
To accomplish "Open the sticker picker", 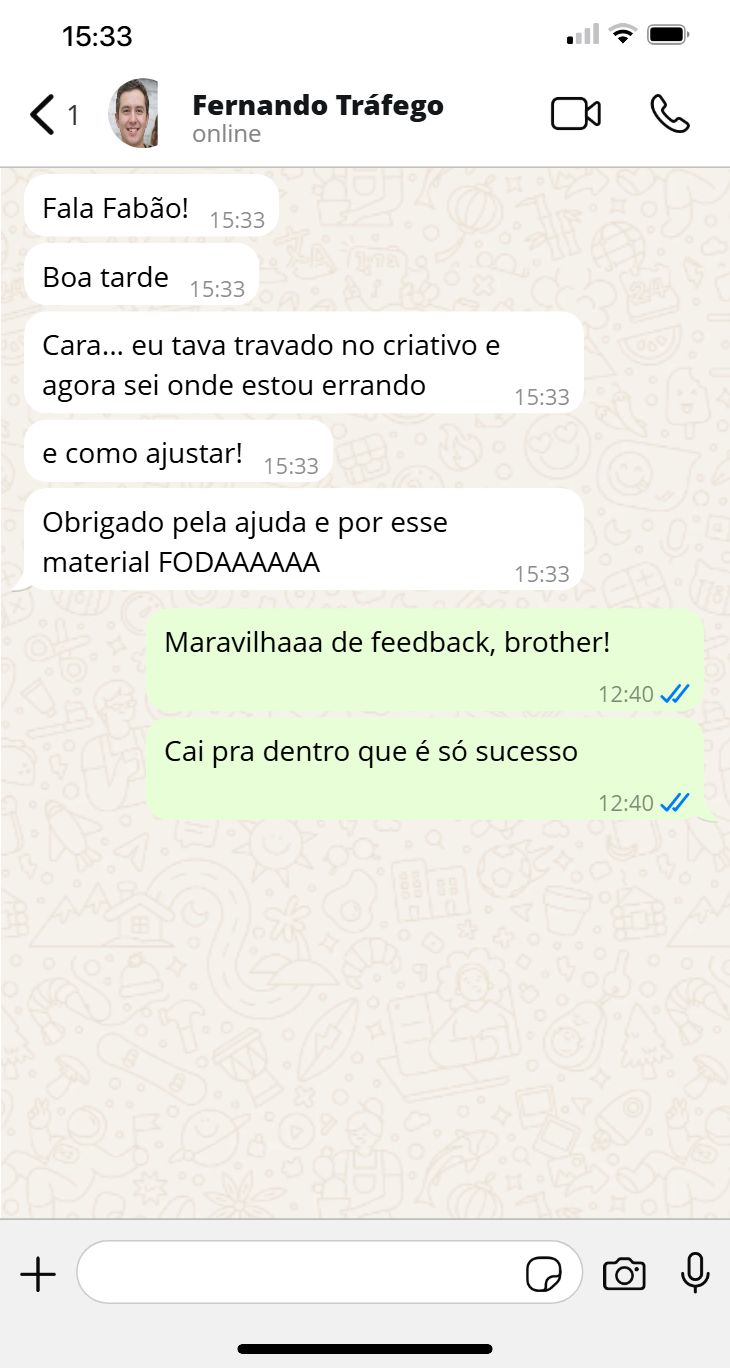I will click(544, 1275).
